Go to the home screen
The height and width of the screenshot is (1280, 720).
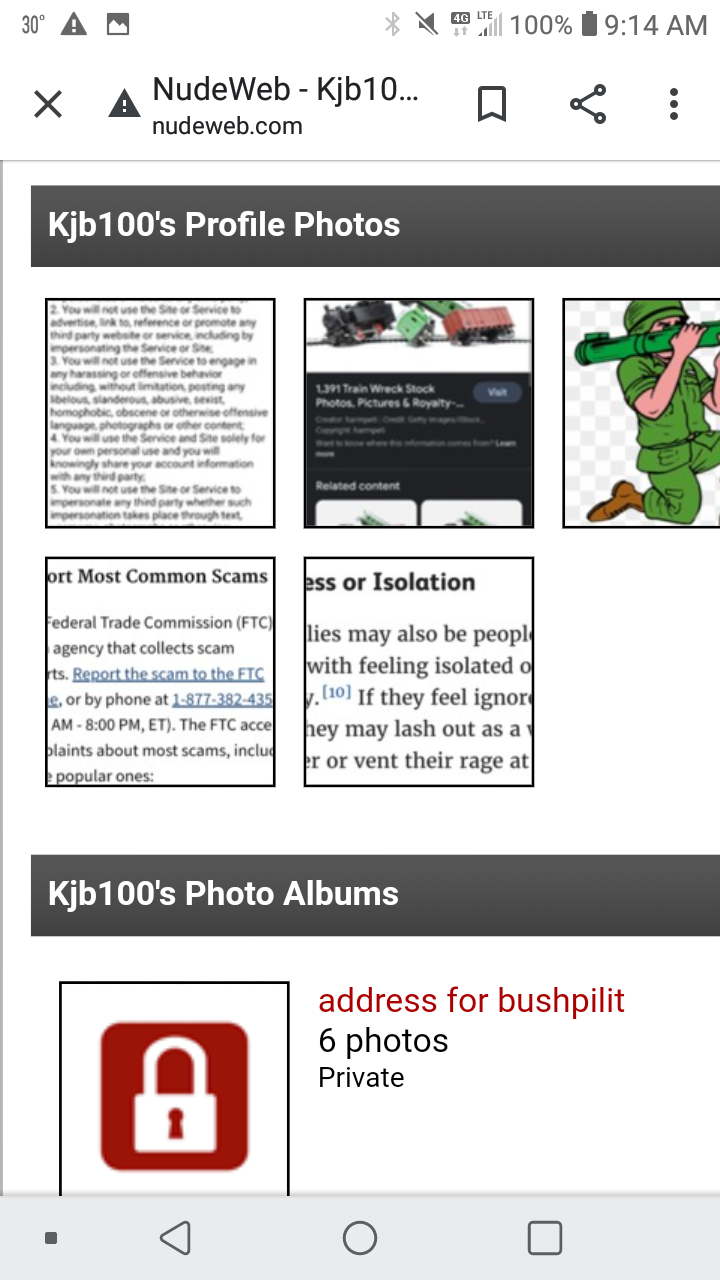360,1238
